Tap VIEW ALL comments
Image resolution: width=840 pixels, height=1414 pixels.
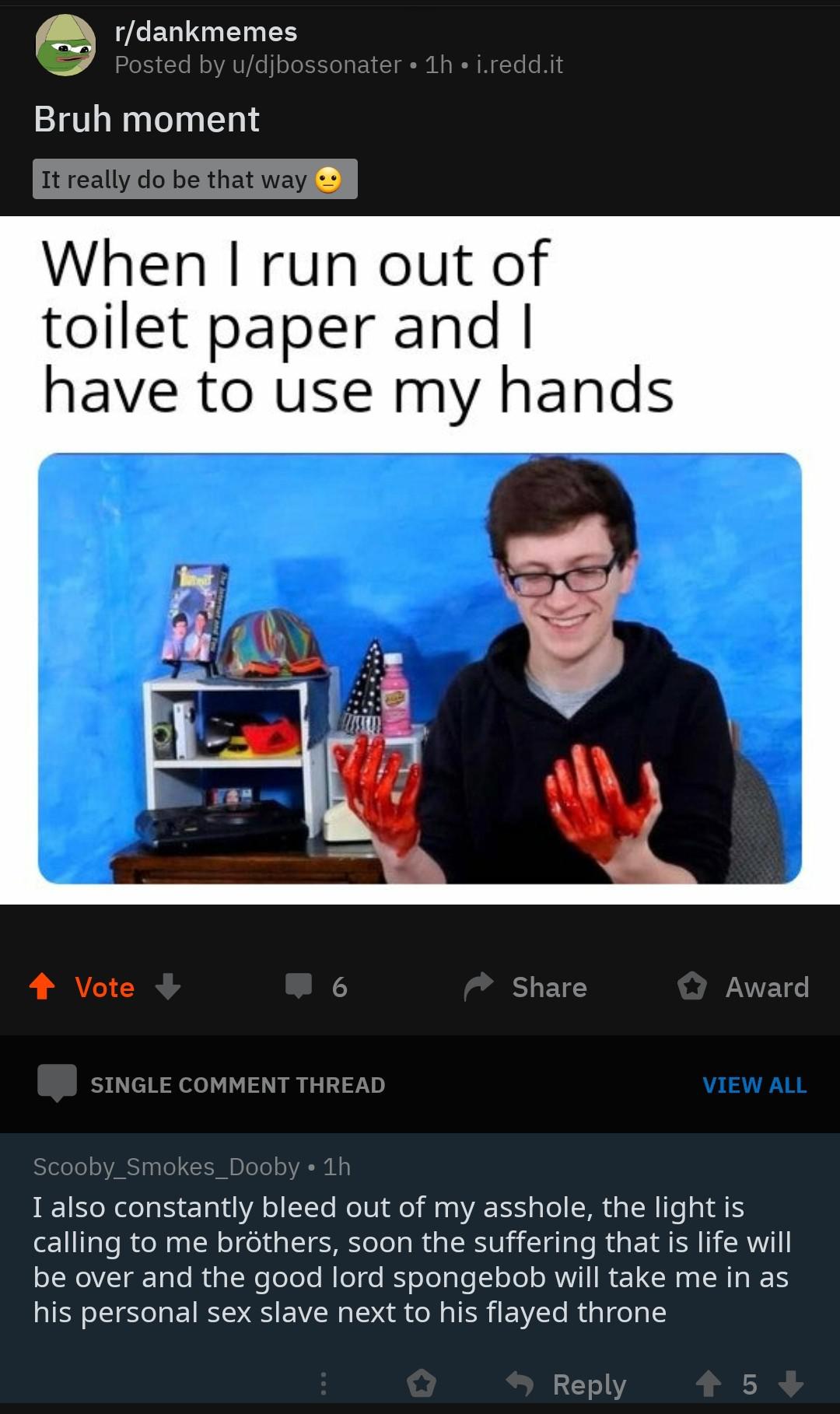(x=754, y=1084)
